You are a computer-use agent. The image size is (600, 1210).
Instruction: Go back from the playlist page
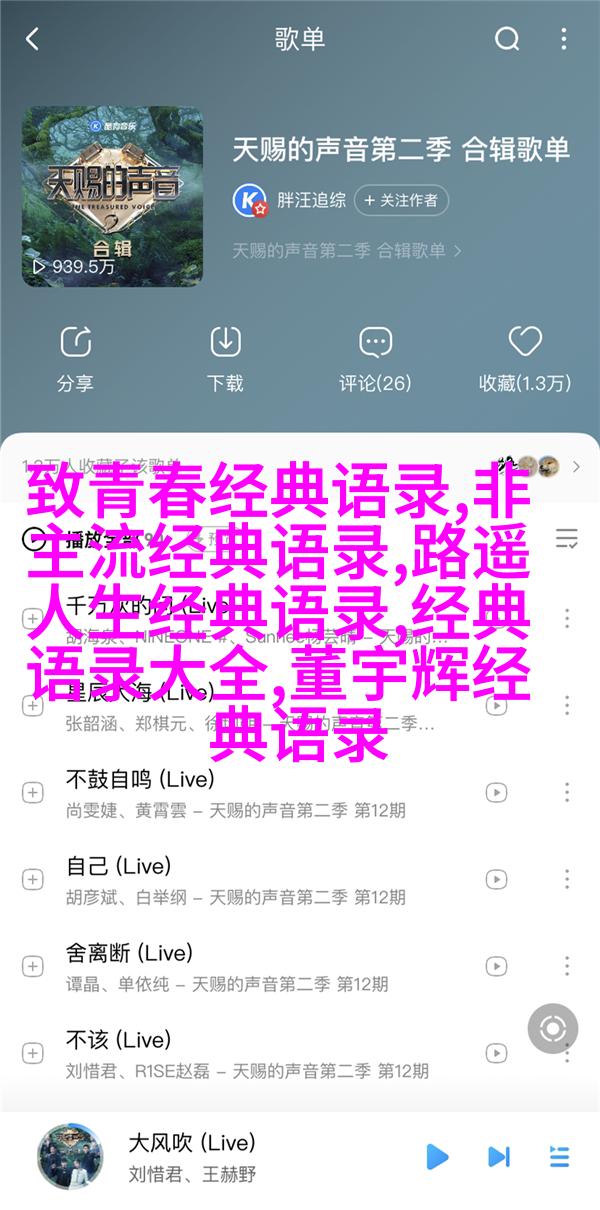point(32,40)
